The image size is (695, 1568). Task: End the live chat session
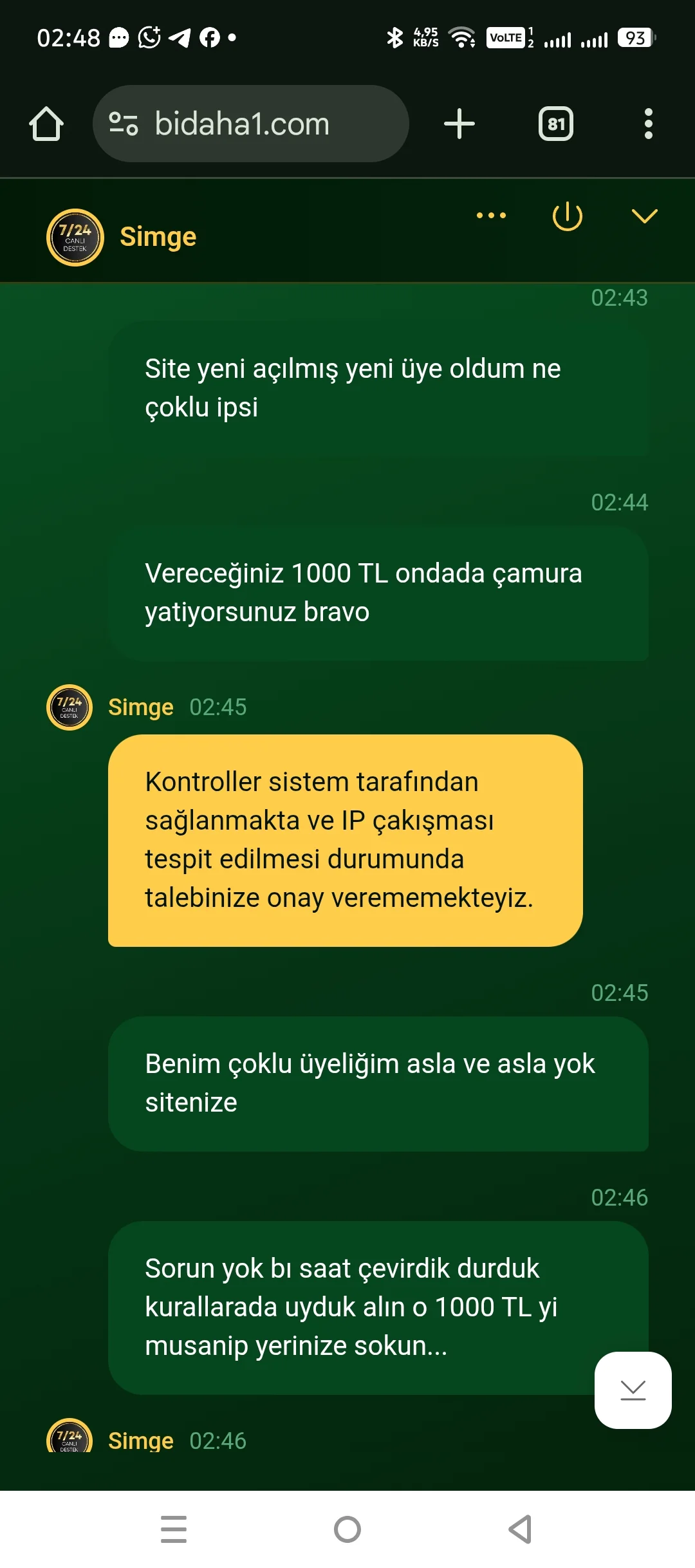(x=568, y=216)
